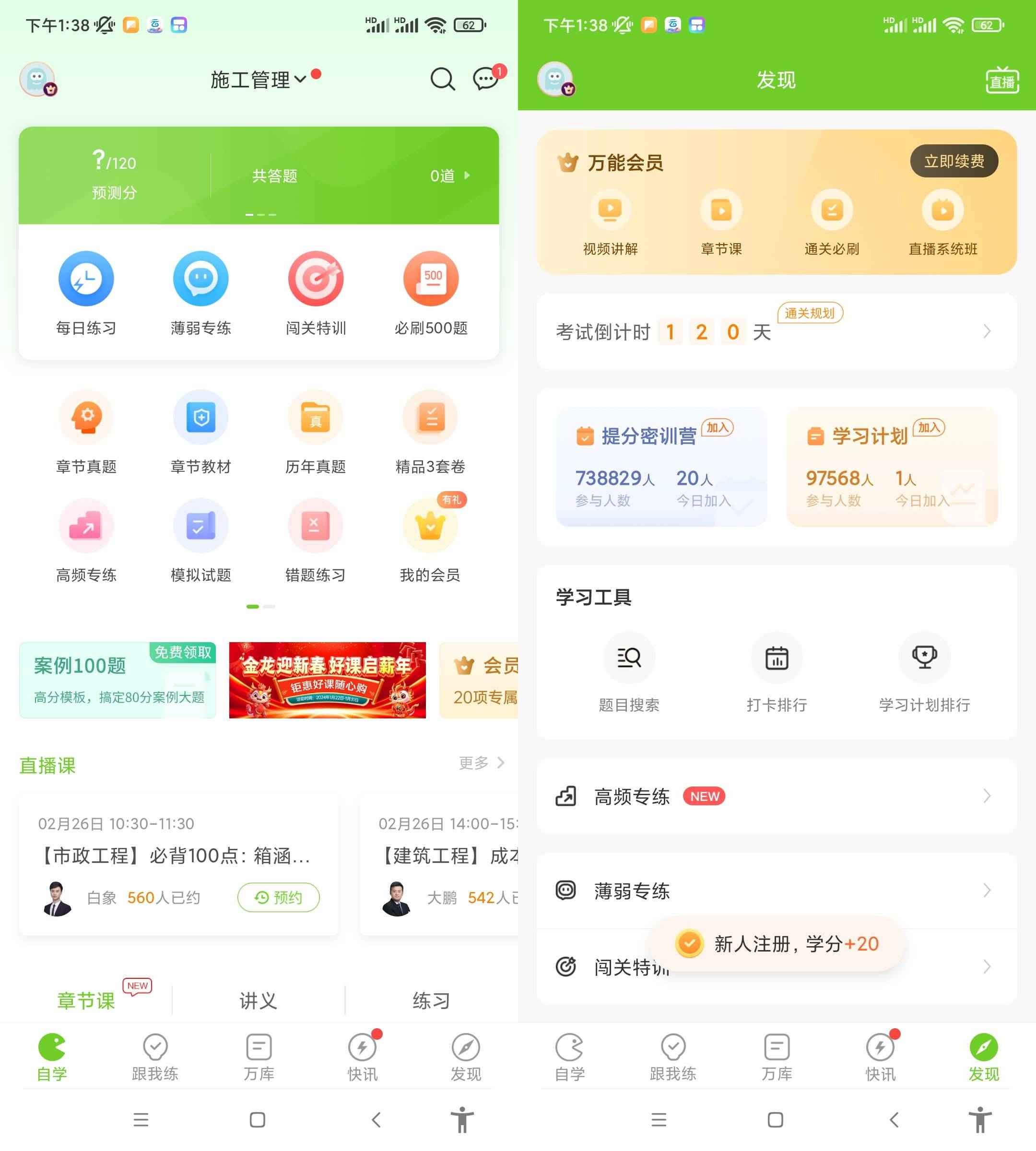Screen dimensions: 1036x1151
Task: Tap the 立即续费 button
Action: tap(954, 161)
